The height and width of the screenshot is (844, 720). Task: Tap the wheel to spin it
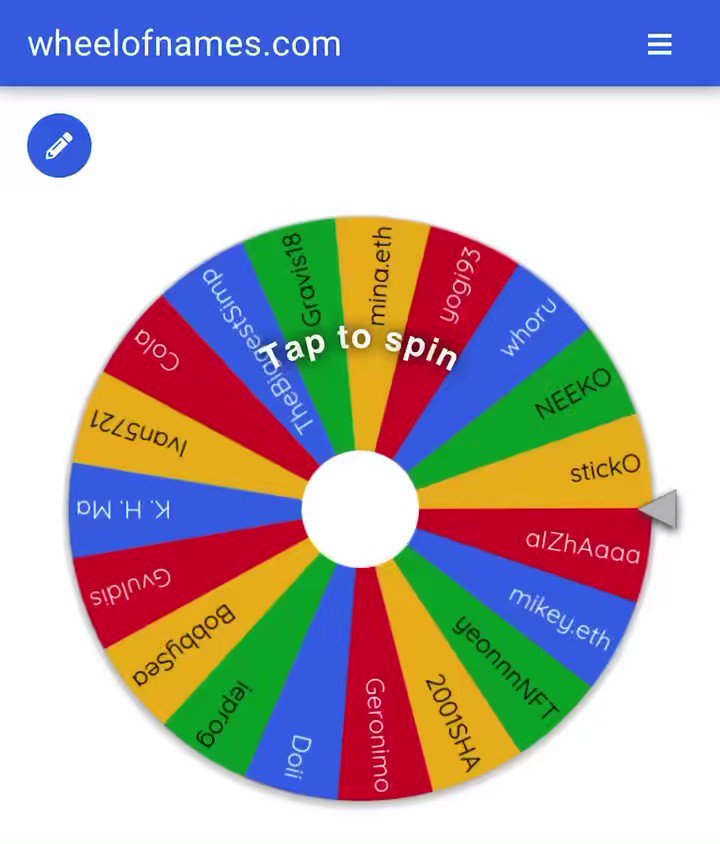360,509
